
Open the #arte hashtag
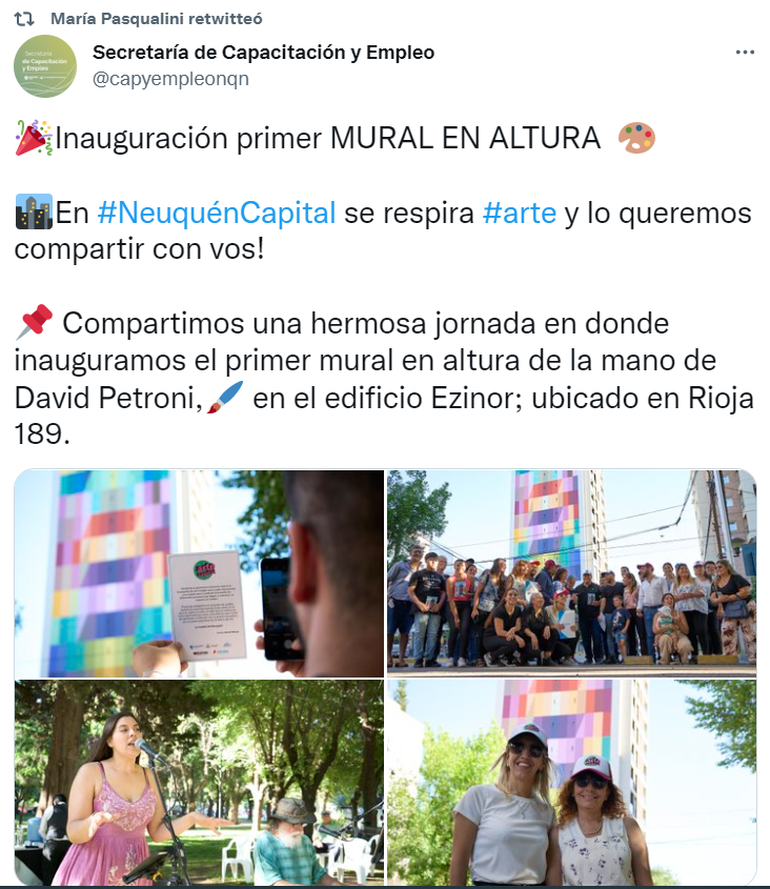pos(519,213)
